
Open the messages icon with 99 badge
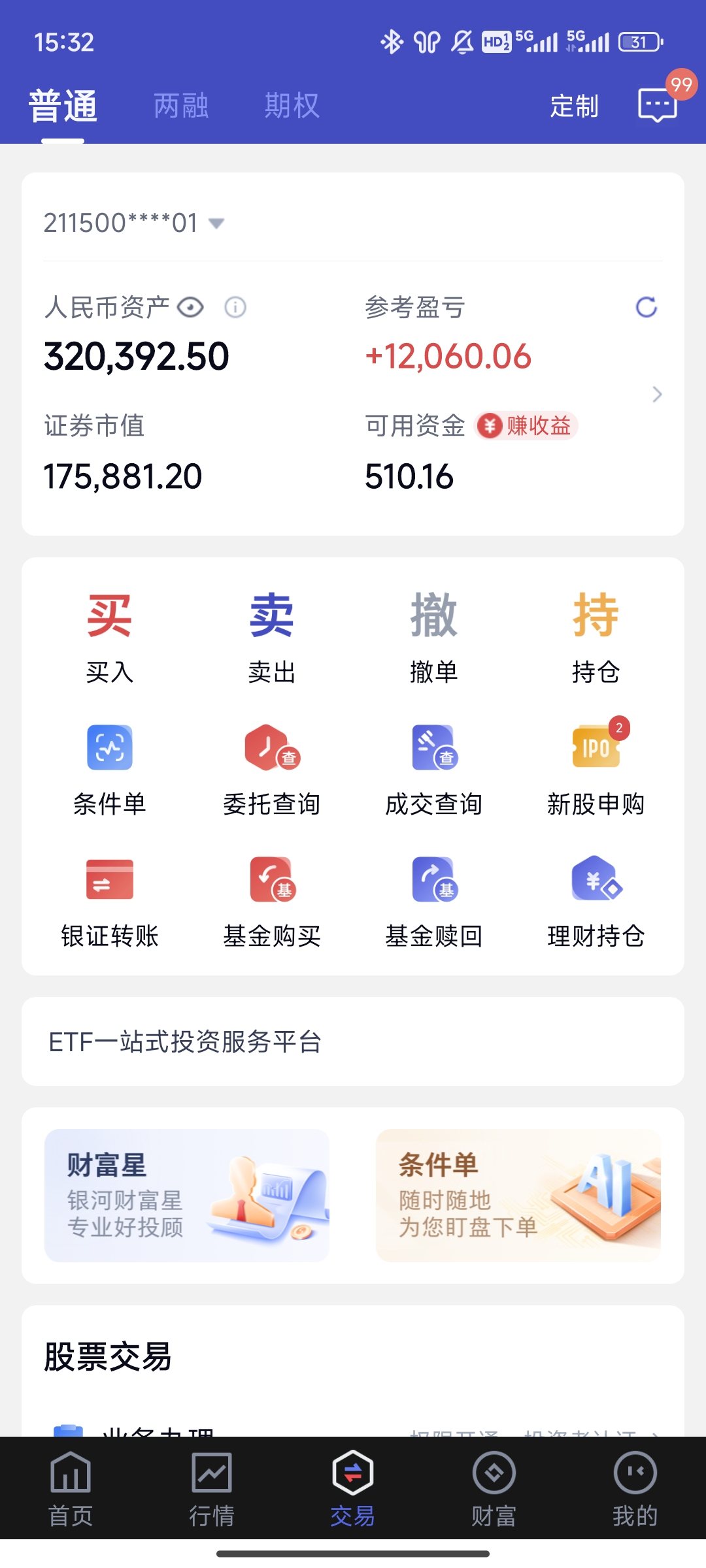tap(658, 105)
